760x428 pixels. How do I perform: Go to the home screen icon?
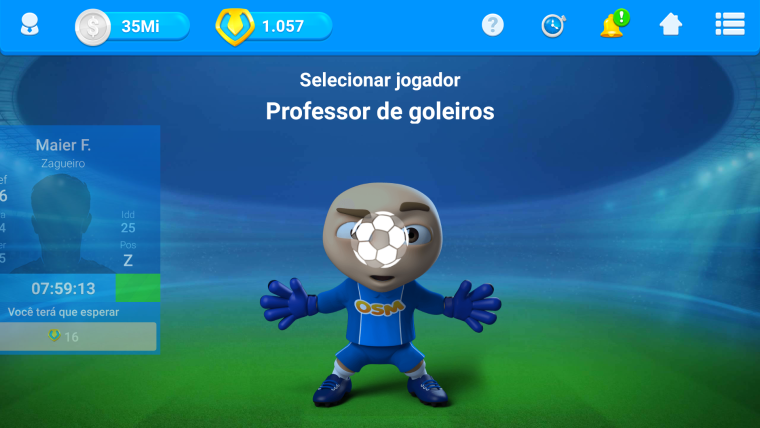[x=671, y=25]
